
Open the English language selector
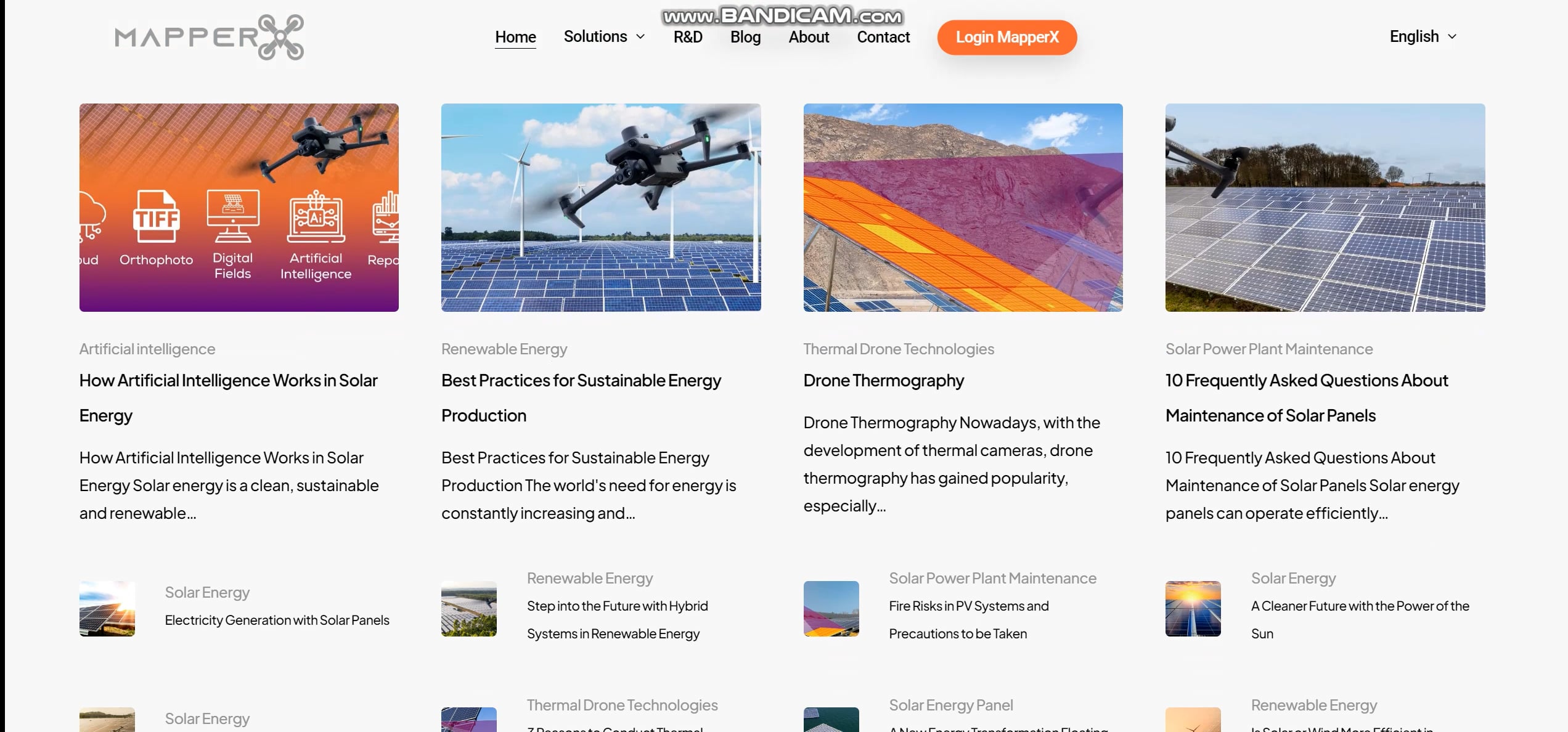(1423, 37)
